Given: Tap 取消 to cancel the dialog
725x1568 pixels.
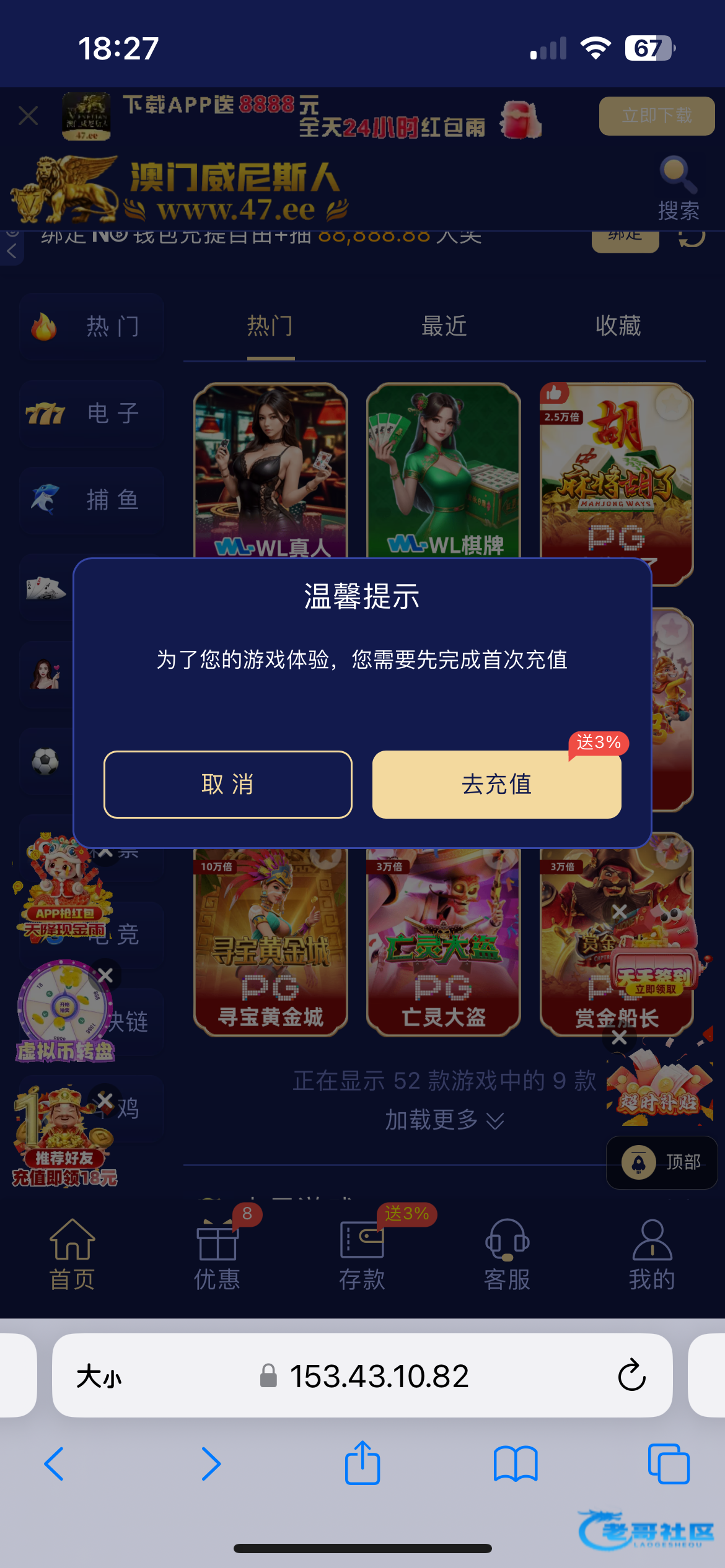Looking at the screenshot, I should point(227,784).
